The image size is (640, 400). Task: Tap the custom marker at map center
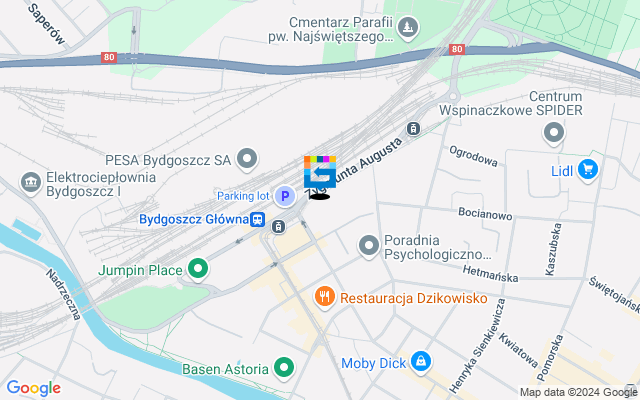click(319, 172)
